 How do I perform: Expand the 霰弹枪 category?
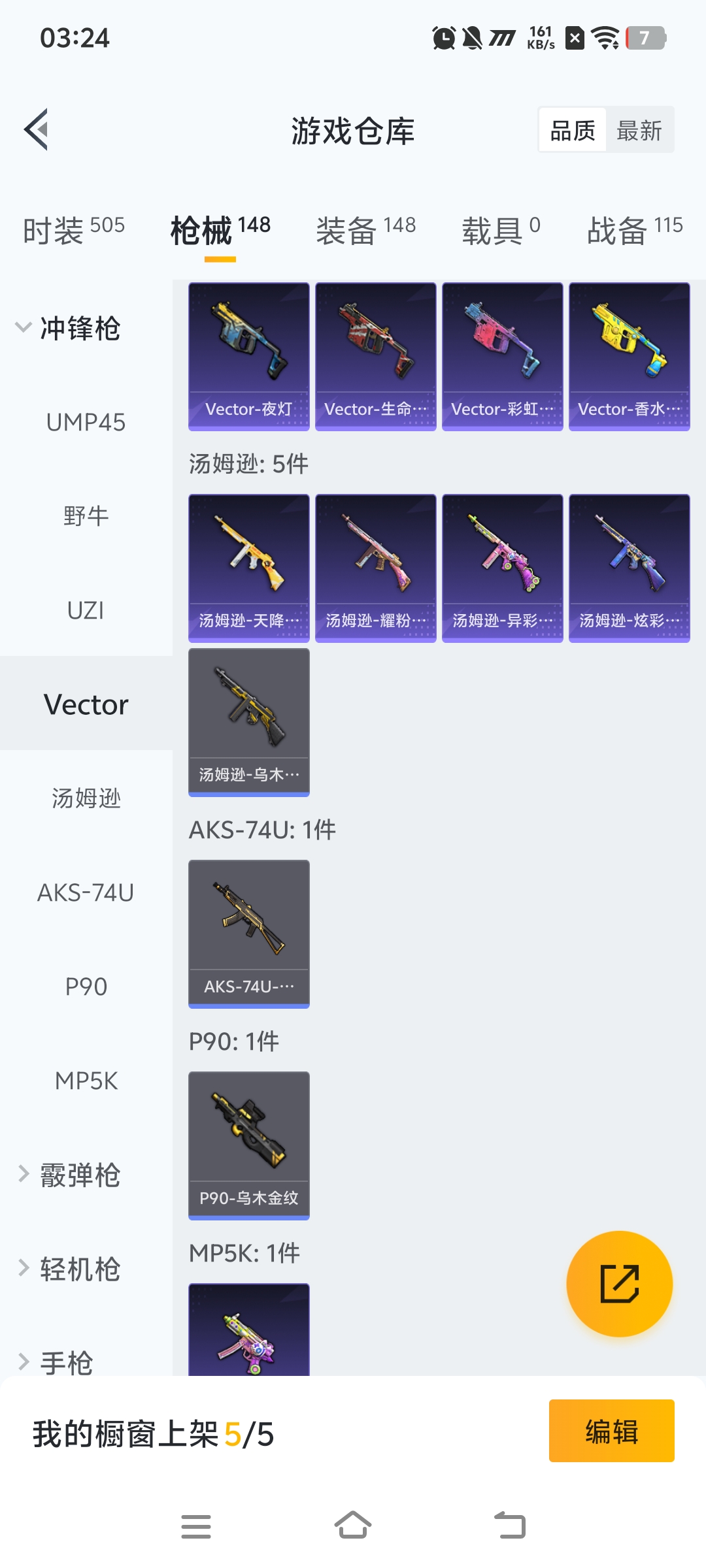coord(68,1175)
